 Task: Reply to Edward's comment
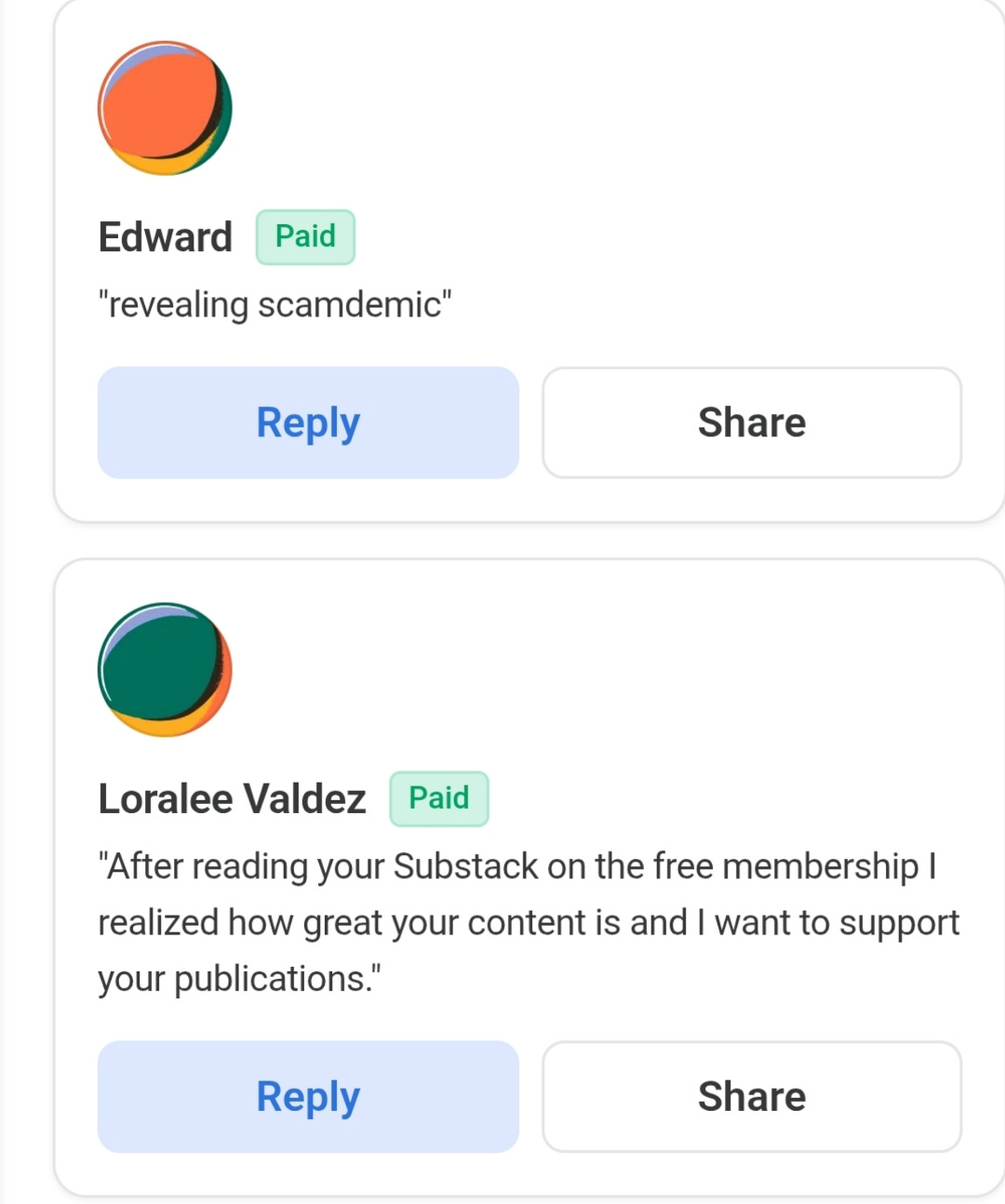pos(308,422)
